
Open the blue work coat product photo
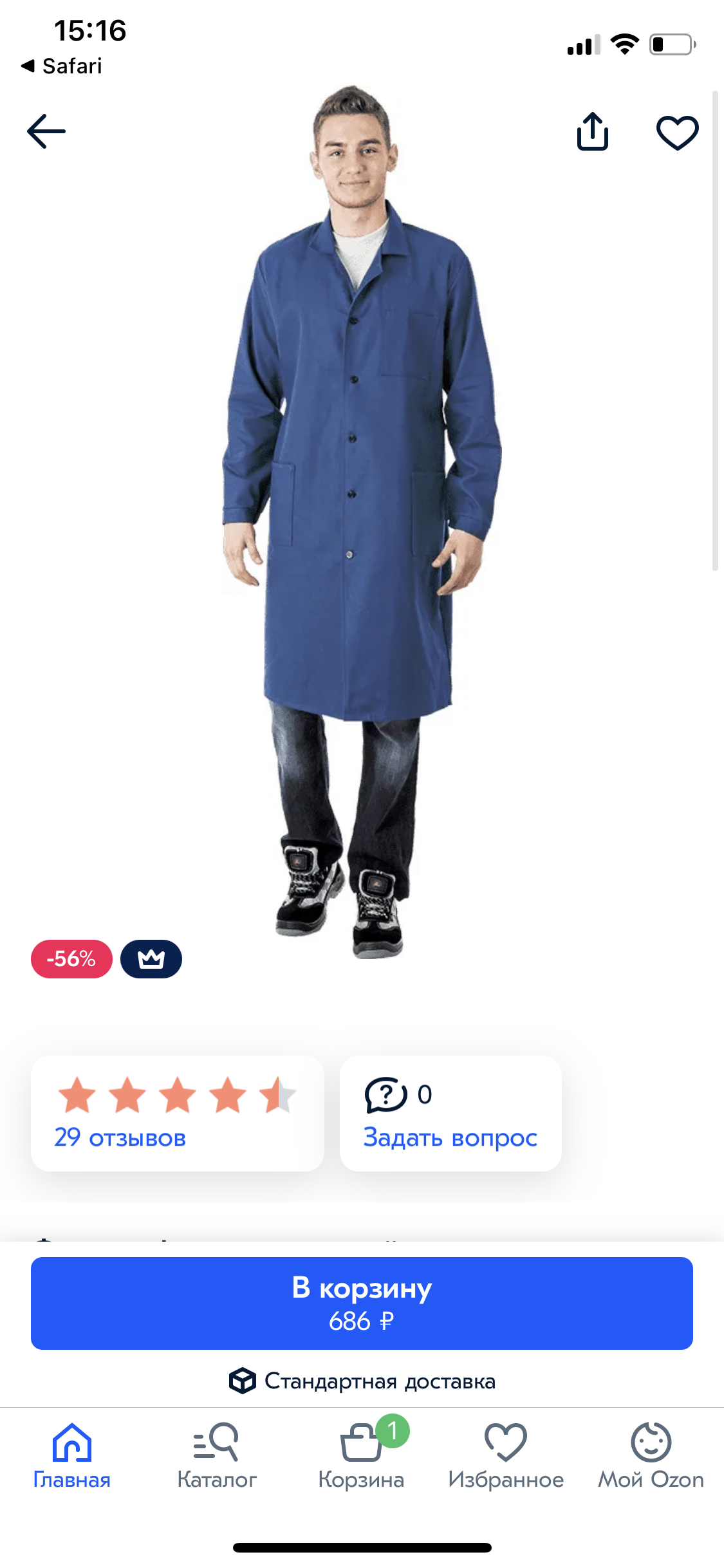pyautogui.click(x=362, y=521)
